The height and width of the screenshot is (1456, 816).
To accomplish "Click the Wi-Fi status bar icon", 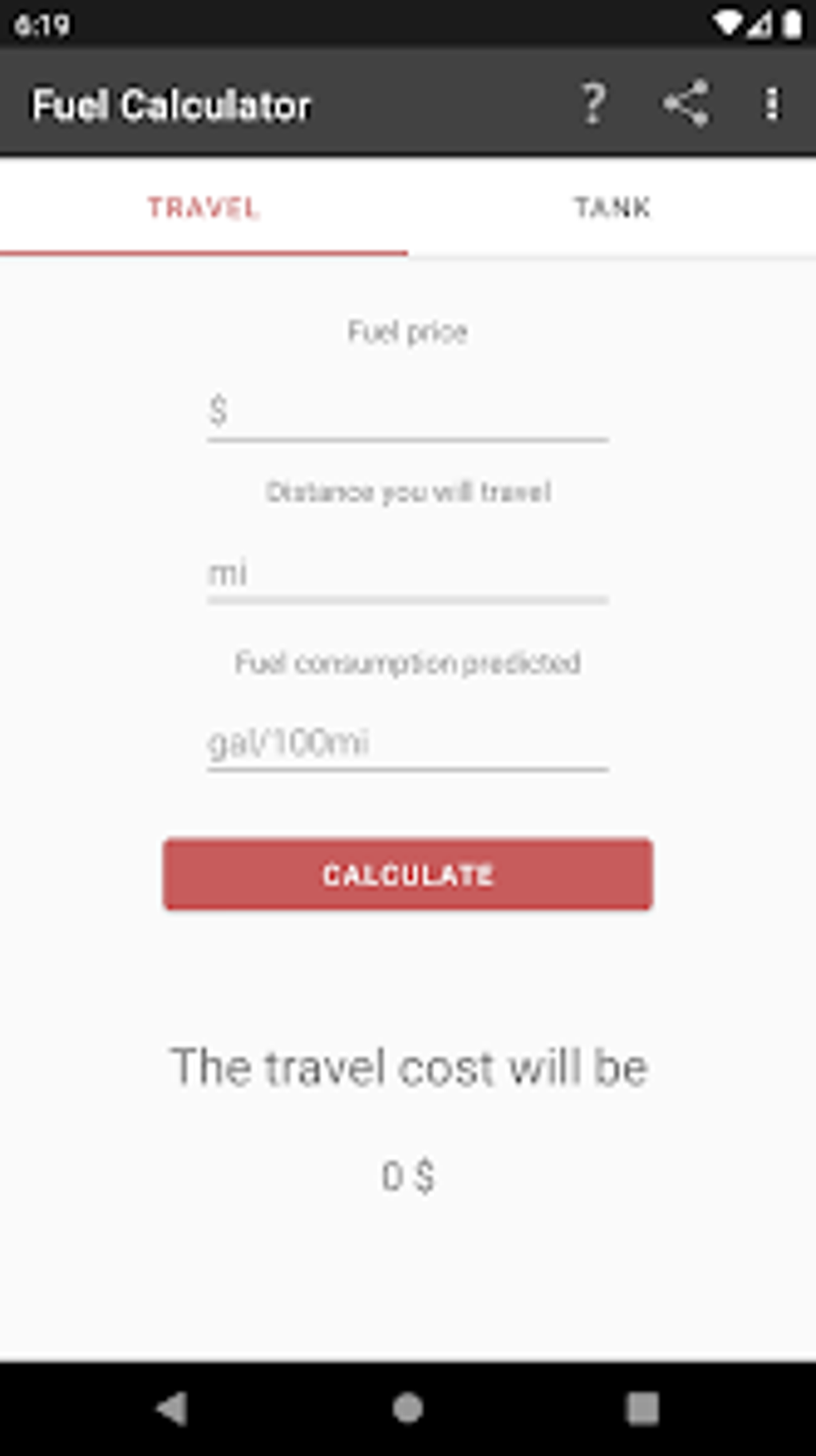I will pos(727,23).
